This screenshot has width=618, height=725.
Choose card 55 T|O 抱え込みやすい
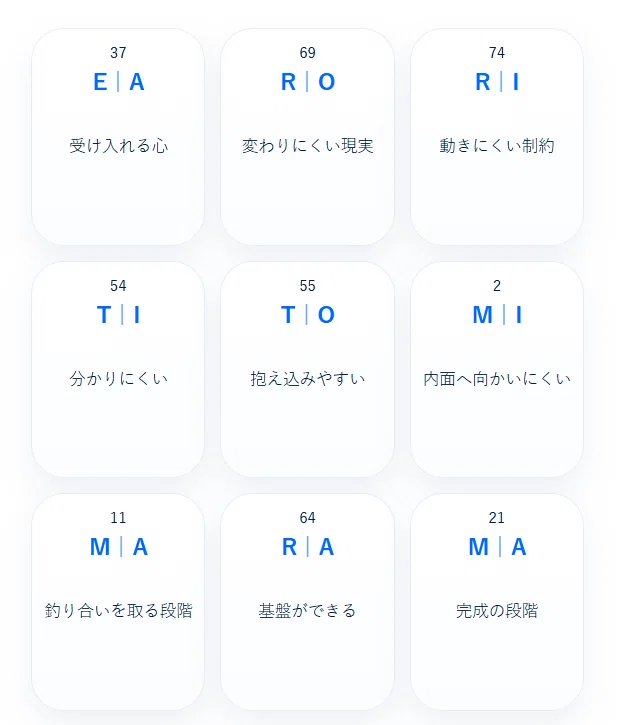click(x=307, y=369)
